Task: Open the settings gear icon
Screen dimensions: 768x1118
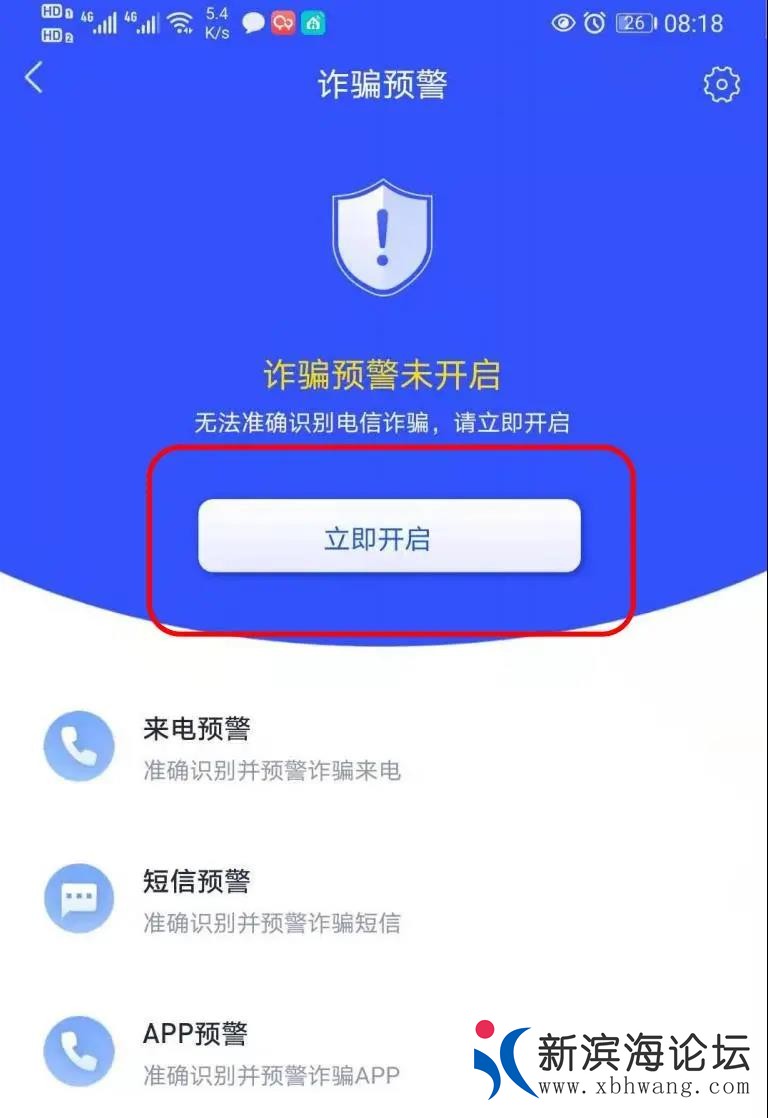Action: click(721, 85)
